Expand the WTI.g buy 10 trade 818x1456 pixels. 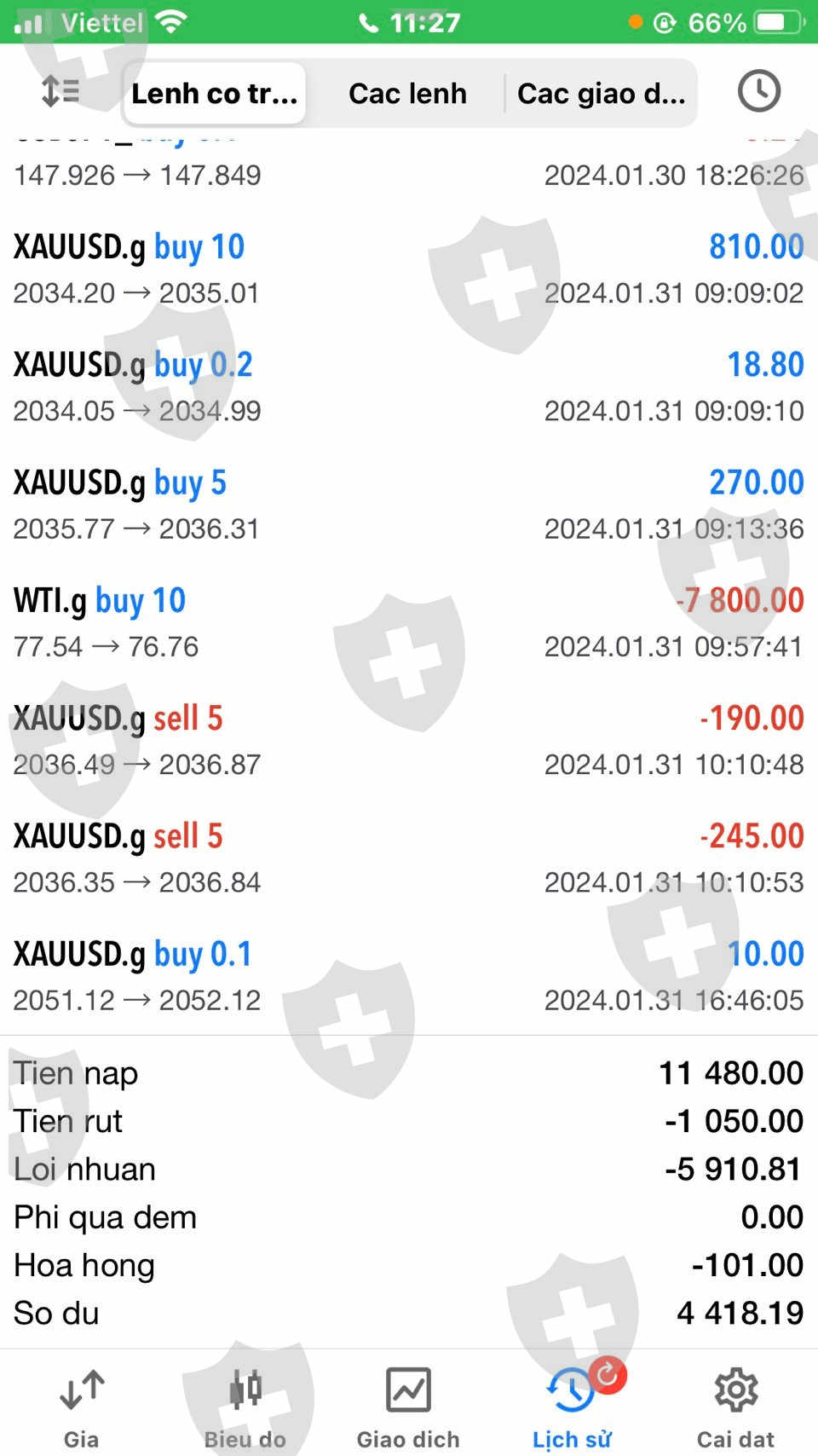coord(408,622)
